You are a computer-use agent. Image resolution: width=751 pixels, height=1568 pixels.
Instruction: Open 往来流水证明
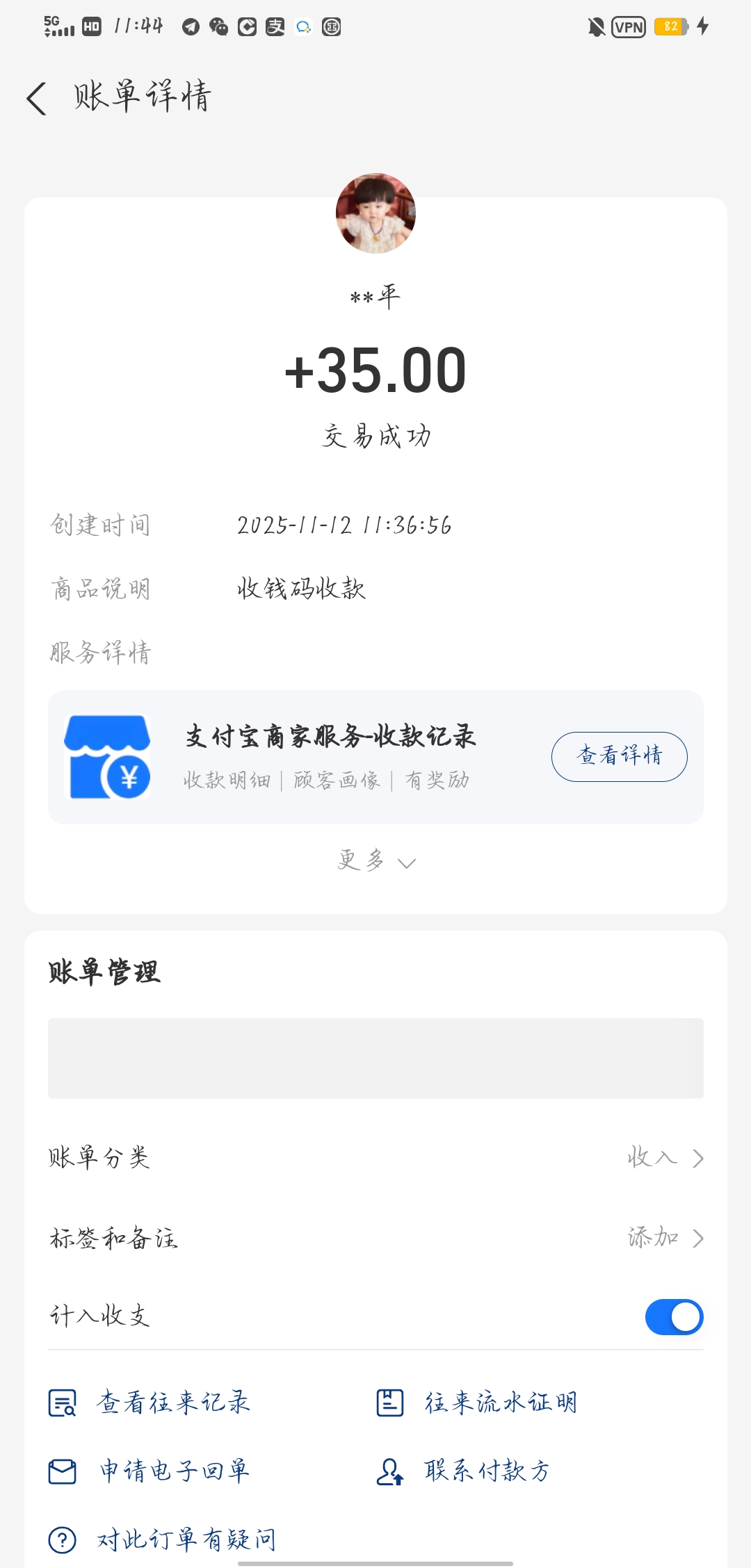pyautogui.click(x=501, y=1403)
